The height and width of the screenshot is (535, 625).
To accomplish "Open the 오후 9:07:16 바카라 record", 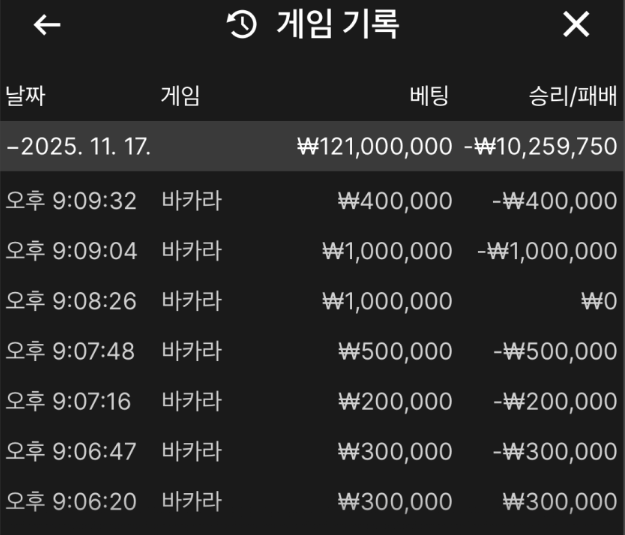I will click(312, 401).
